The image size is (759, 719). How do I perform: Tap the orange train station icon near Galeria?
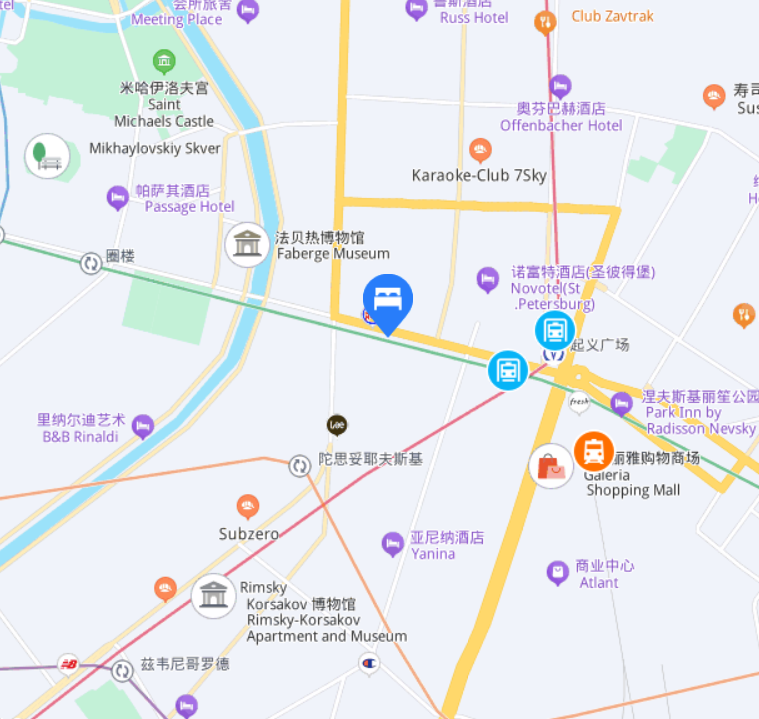pos(595,451)
